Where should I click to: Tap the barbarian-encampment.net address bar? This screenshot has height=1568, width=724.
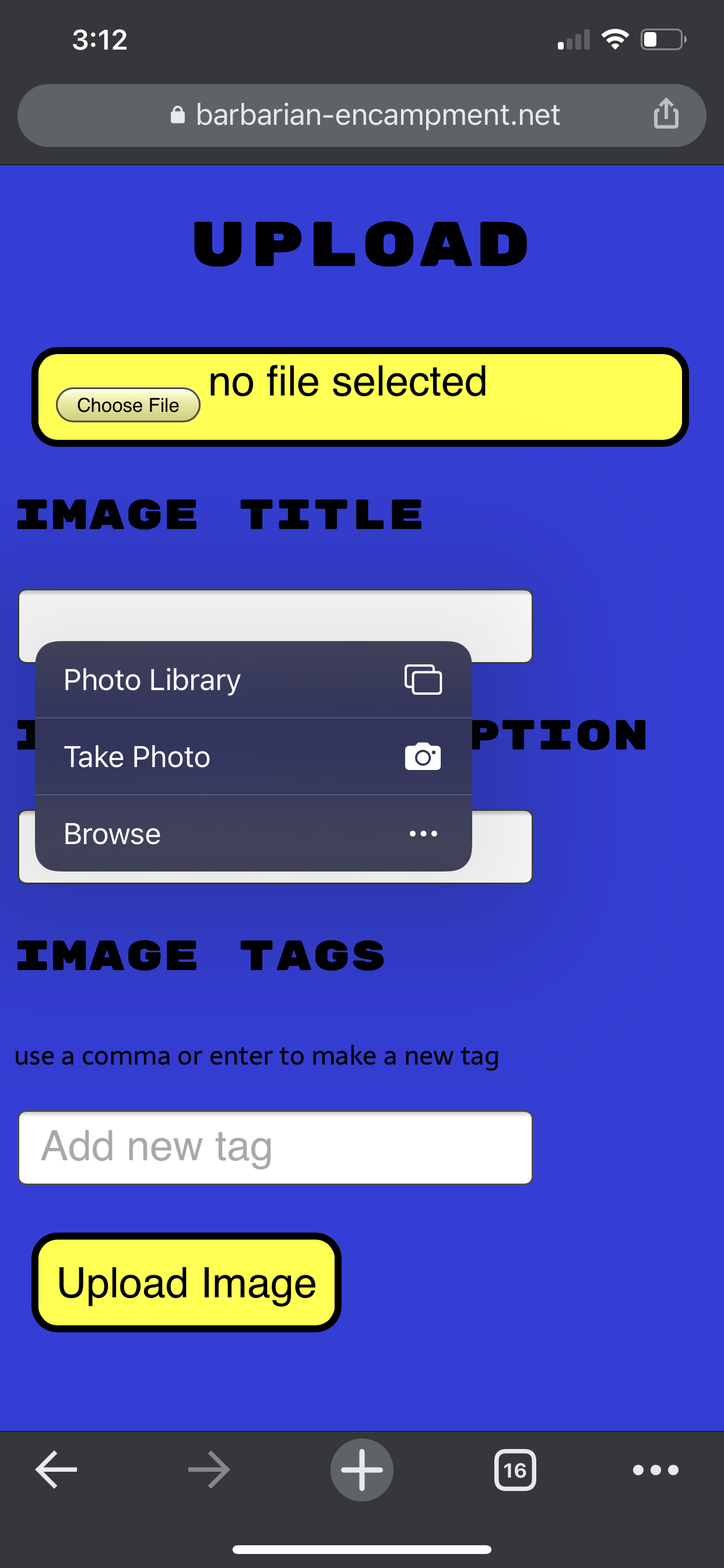coord(361,115)
